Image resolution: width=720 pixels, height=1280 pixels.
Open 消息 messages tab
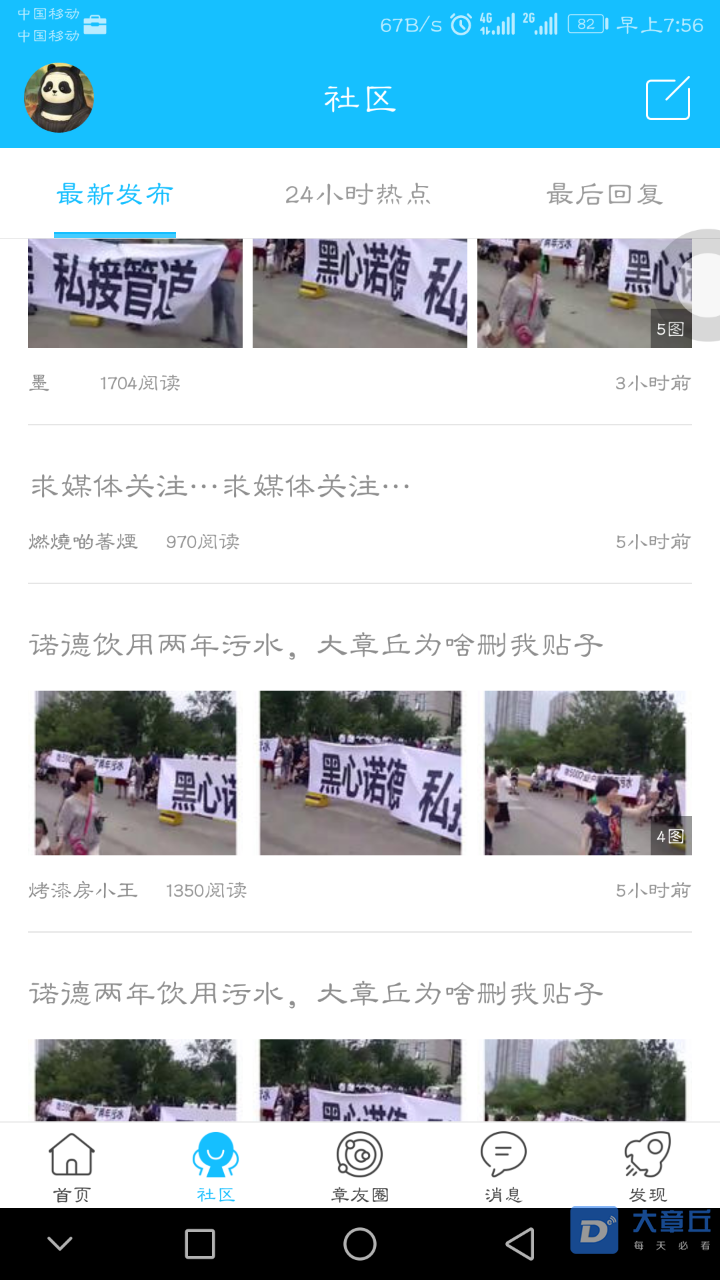click(503, 1167)
